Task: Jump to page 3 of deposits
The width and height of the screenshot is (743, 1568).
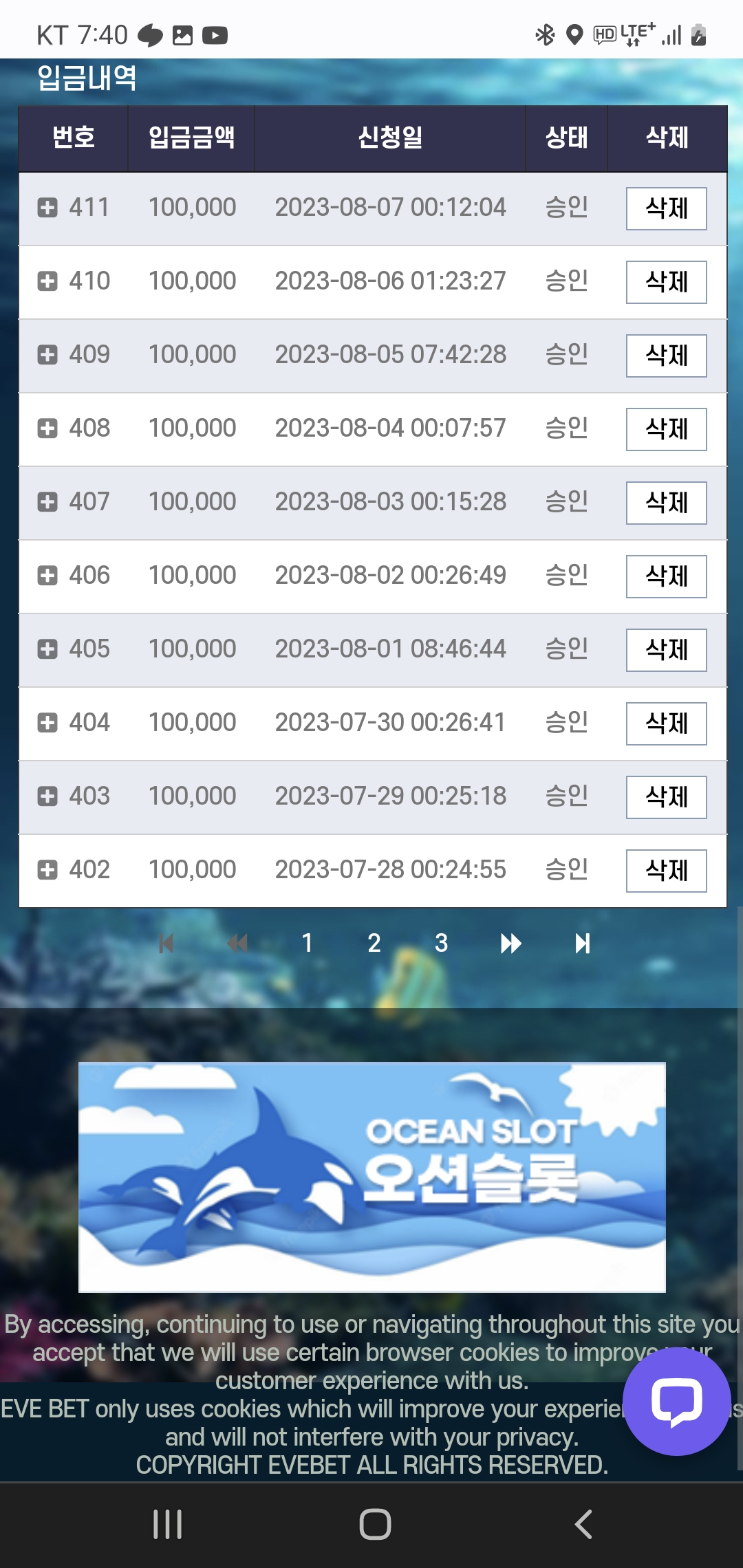Action: (442, 943)
